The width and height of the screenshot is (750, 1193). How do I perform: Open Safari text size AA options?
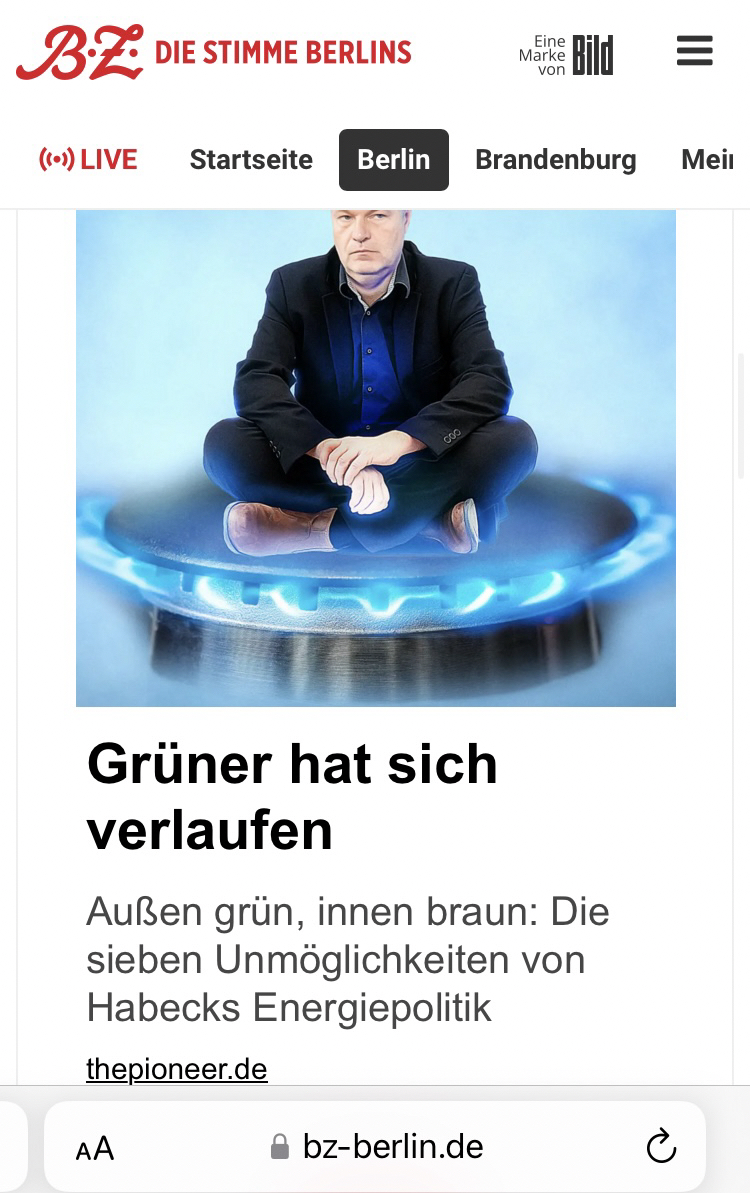pyautogui.click(x=95, y=1148)
